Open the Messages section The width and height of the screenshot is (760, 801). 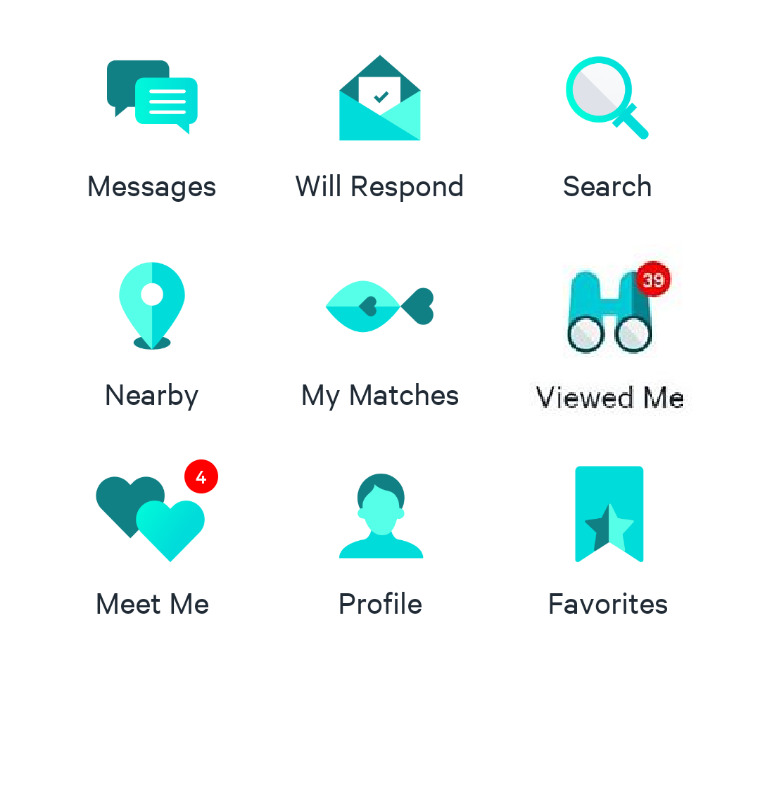[152, 98]
